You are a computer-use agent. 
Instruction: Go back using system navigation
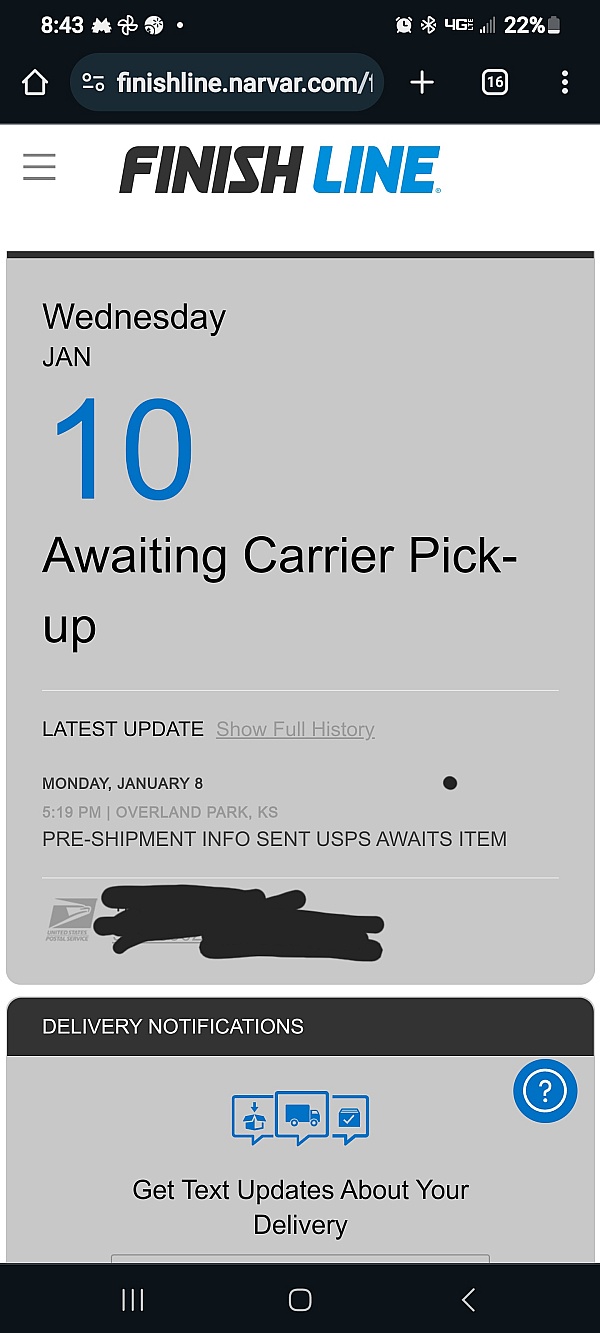(468, 1299)
